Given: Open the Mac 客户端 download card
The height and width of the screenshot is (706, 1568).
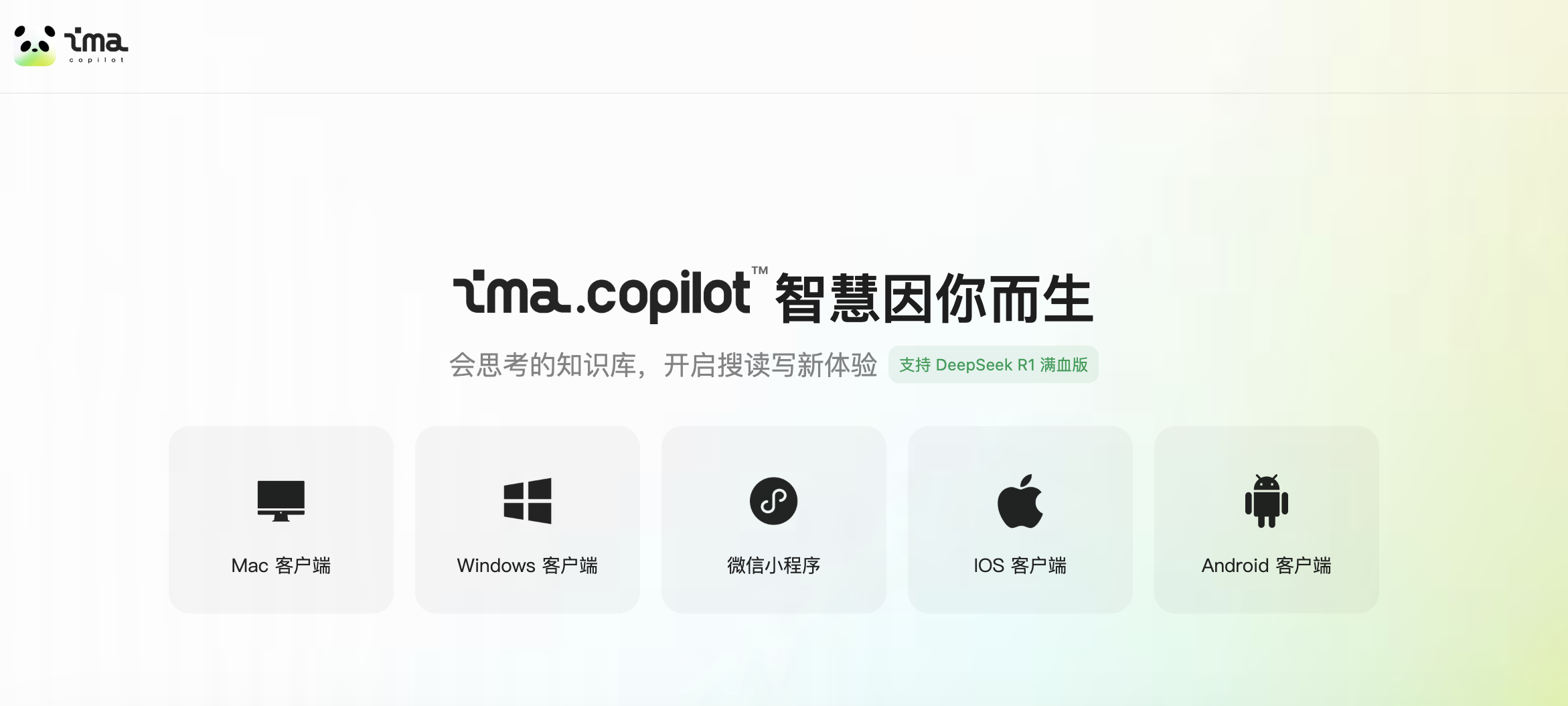Looking at the screenshot, I should coord(281,519).
